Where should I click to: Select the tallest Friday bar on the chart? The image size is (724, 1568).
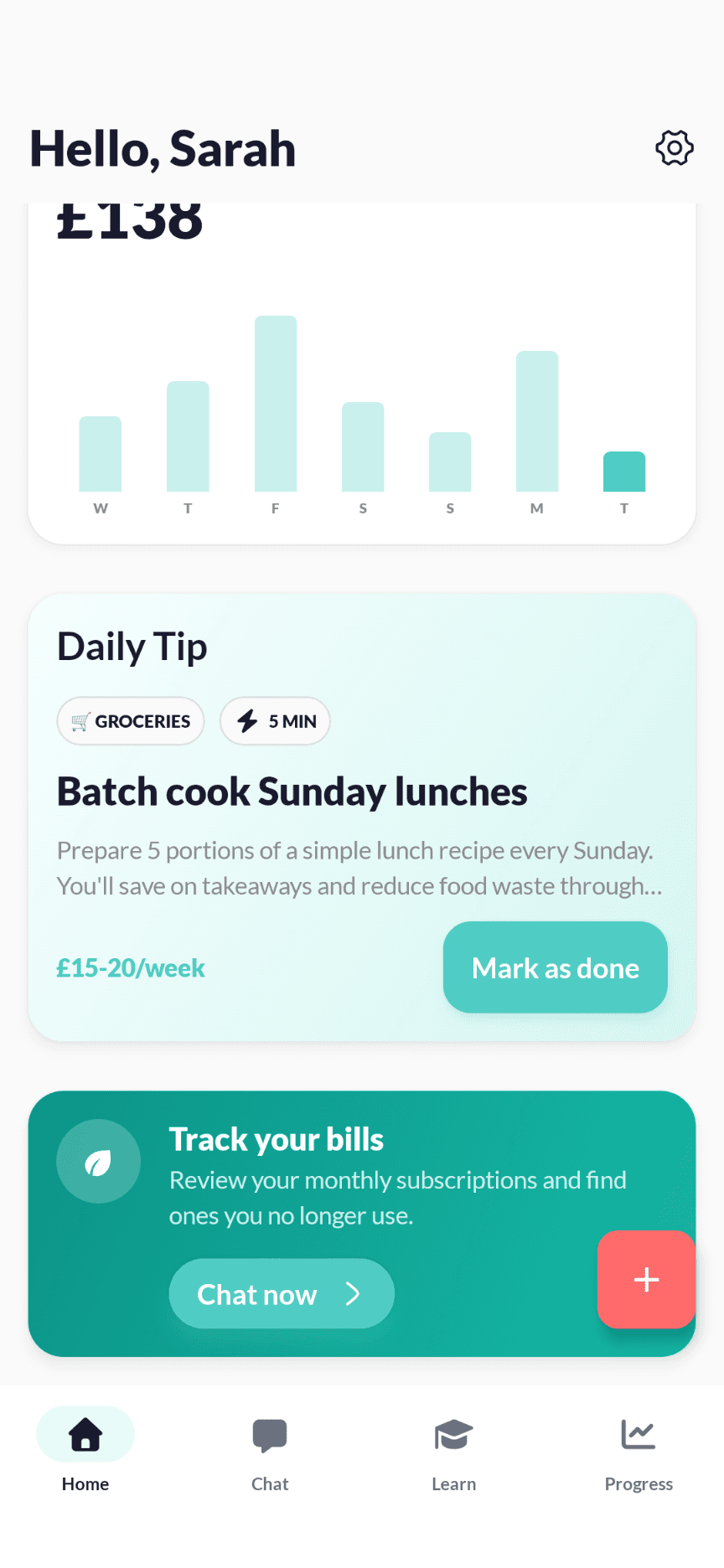pyautogui.click(x=275, y=405)
